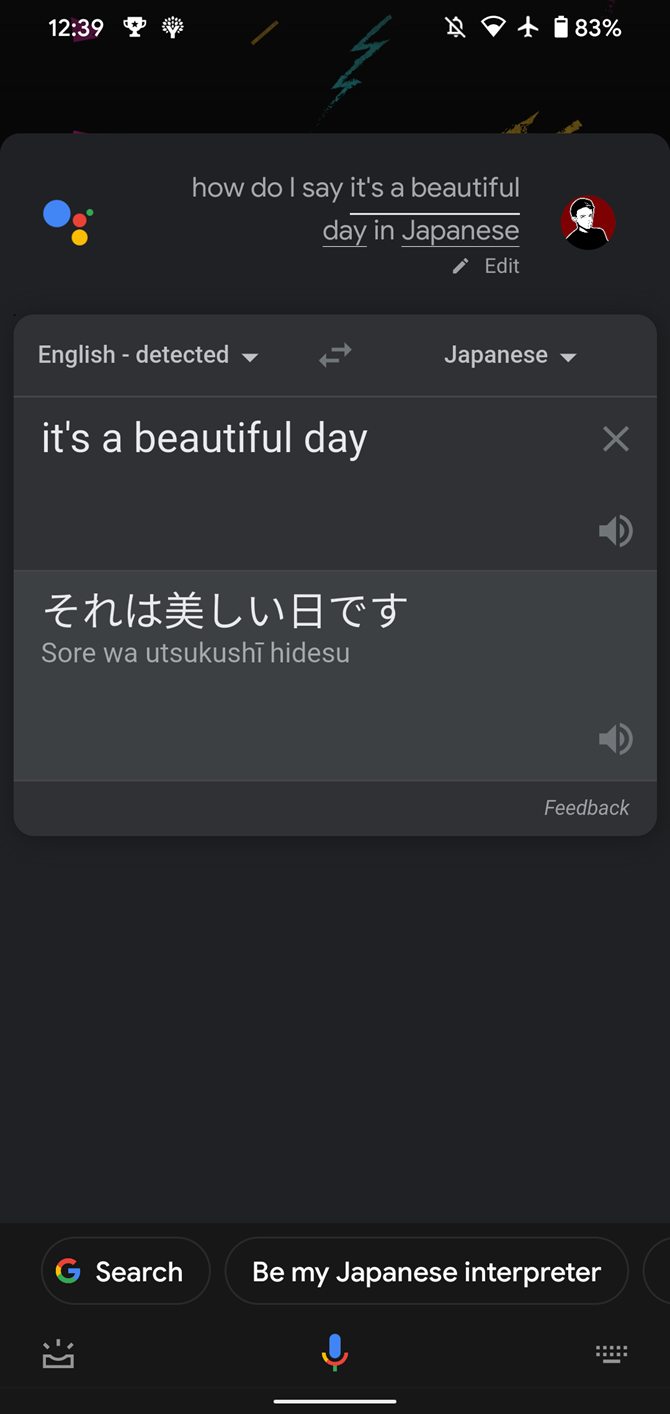Switch to keyboard input
The height and width of the screenshot is (1414, 670).
pos(611,1354)
